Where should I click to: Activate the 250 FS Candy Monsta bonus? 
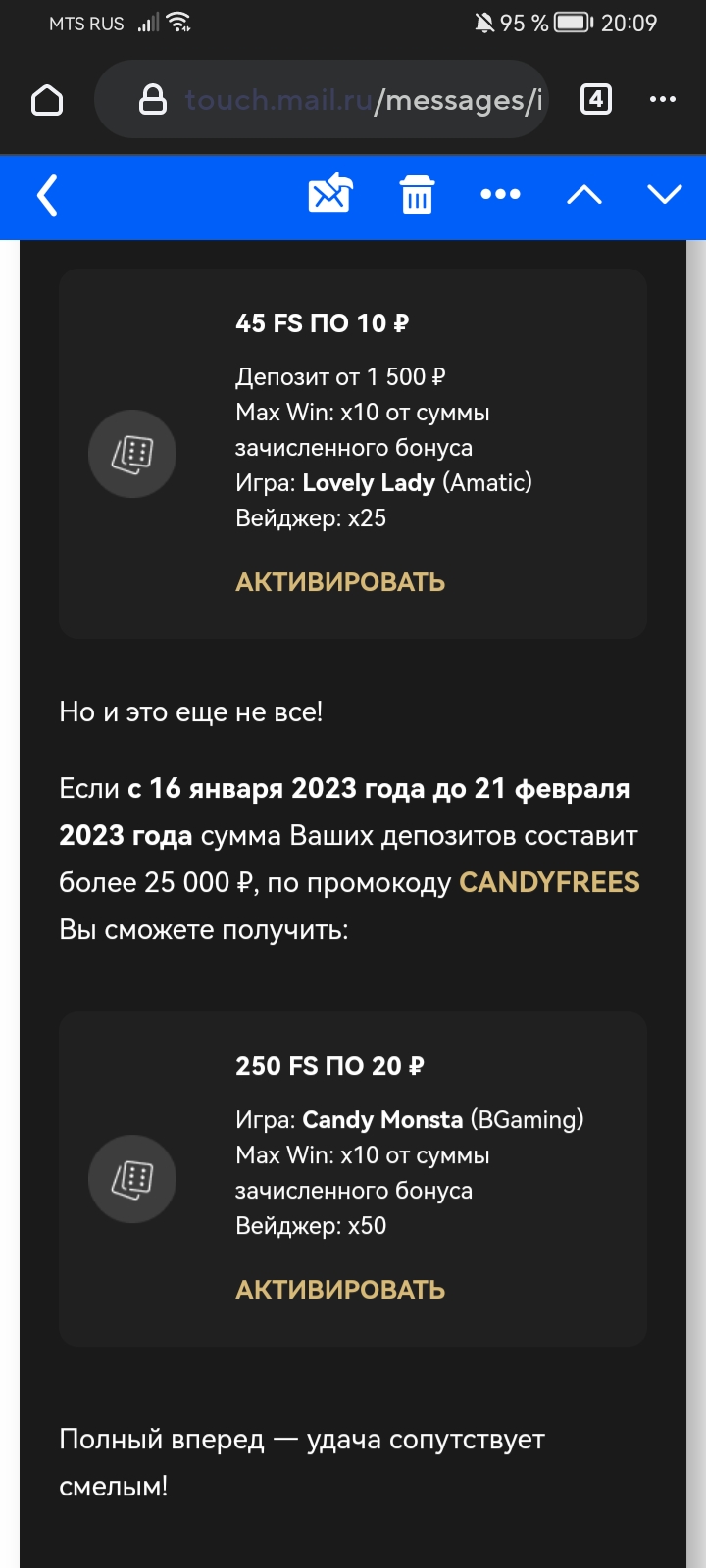(340, 1290)
